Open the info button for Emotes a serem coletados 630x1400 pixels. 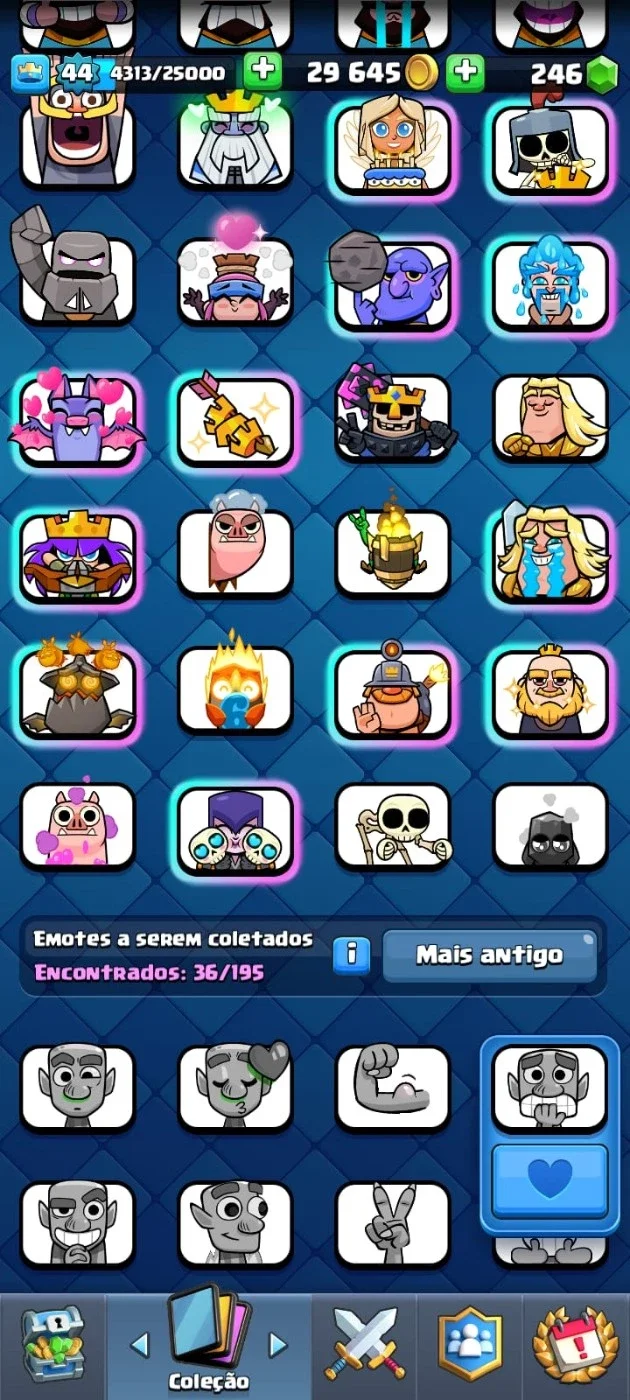coord(351,955)
